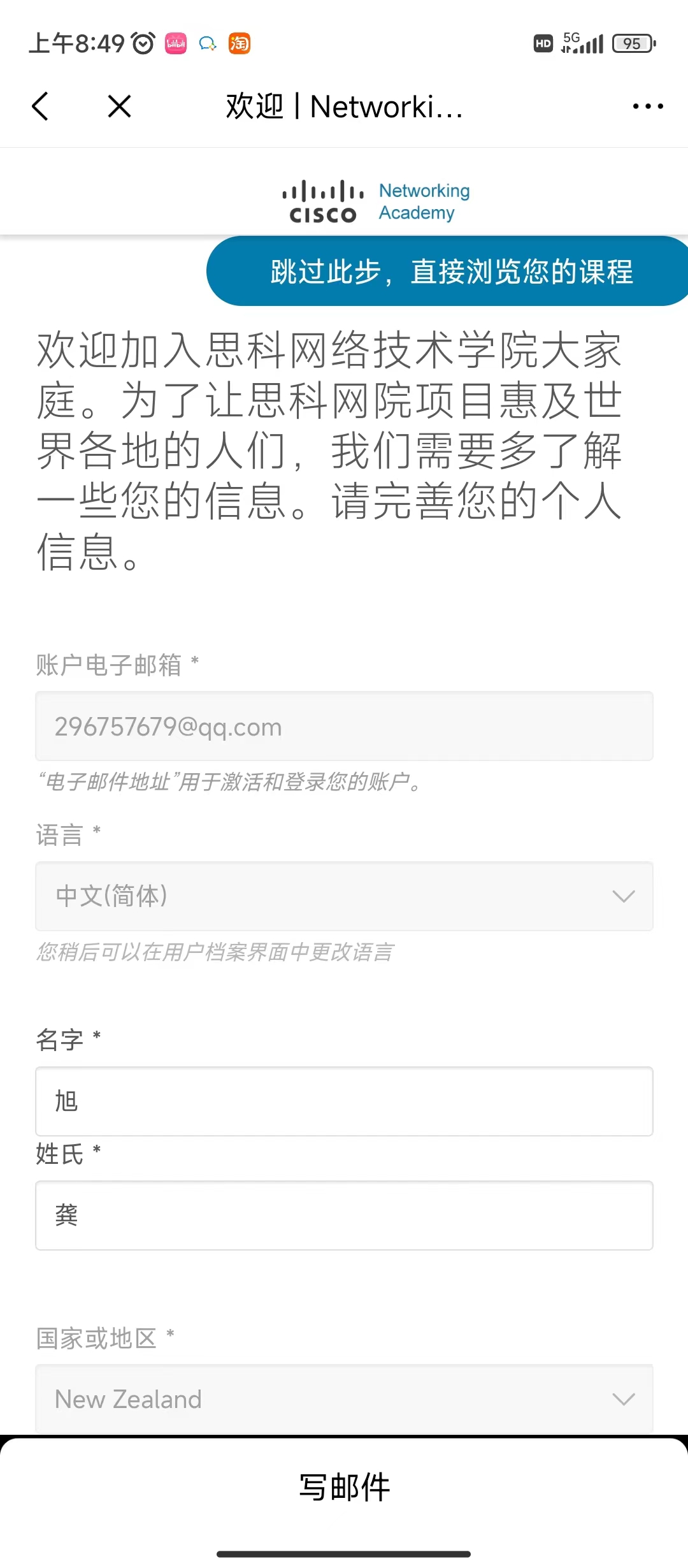The width and height of the screenshot is (688, 1568).
Task: Edit the surname field containing 龚
Action: pyautogui.click(x=344, y=1216)
